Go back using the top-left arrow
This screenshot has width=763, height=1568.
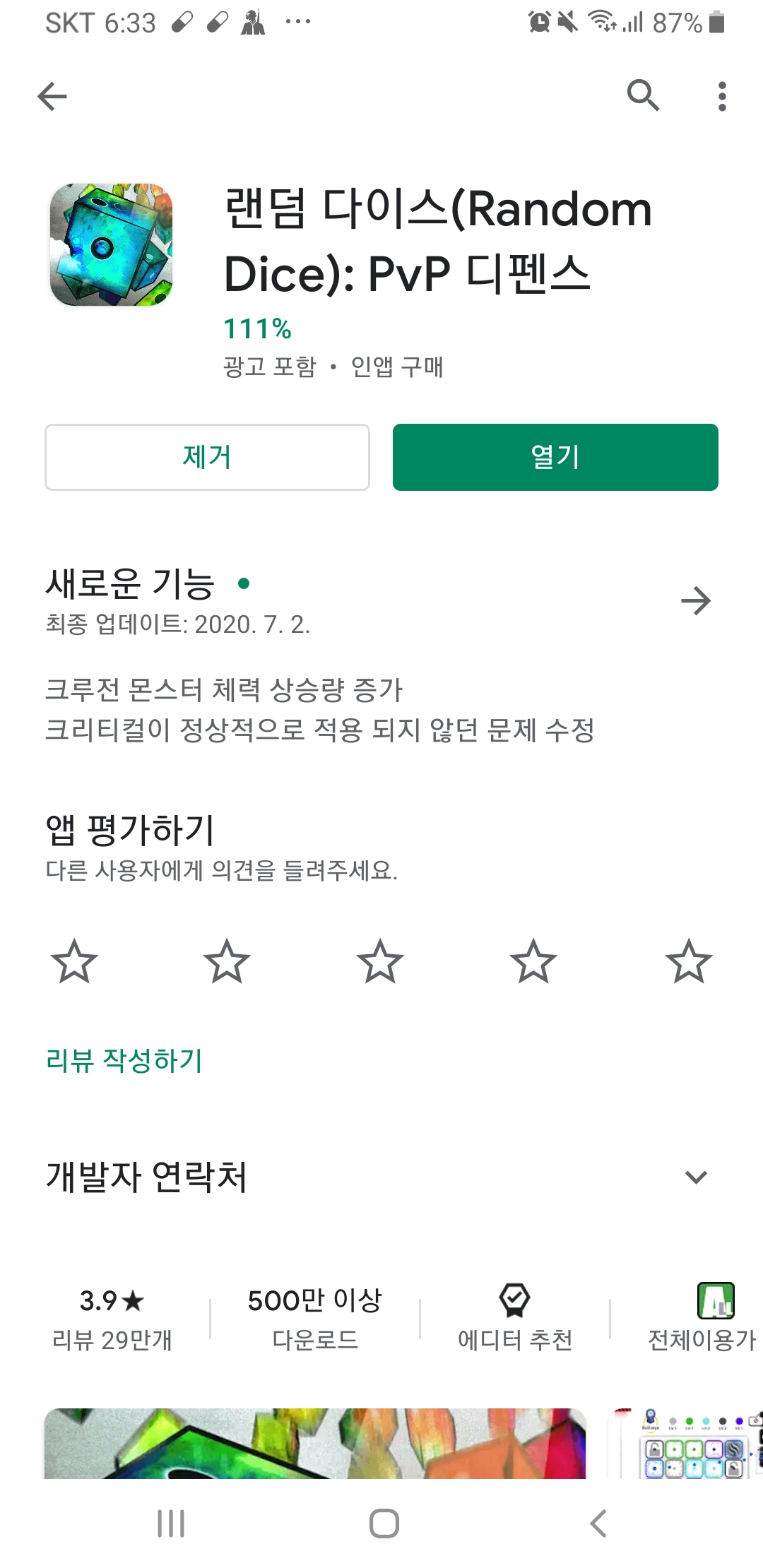coord(52,96)
